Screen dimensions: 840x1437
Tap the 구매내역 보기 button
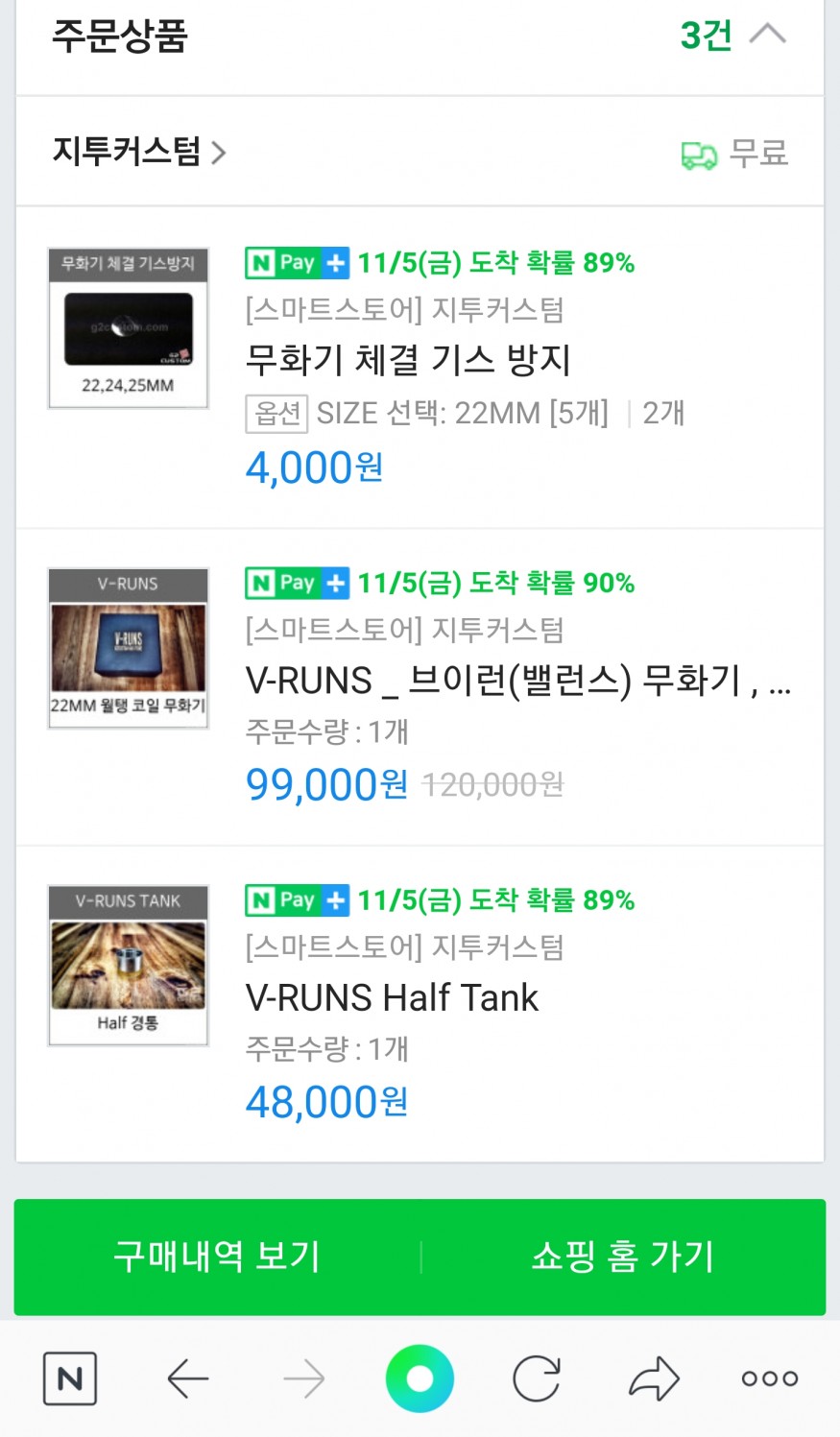[x=217, y=1257]
